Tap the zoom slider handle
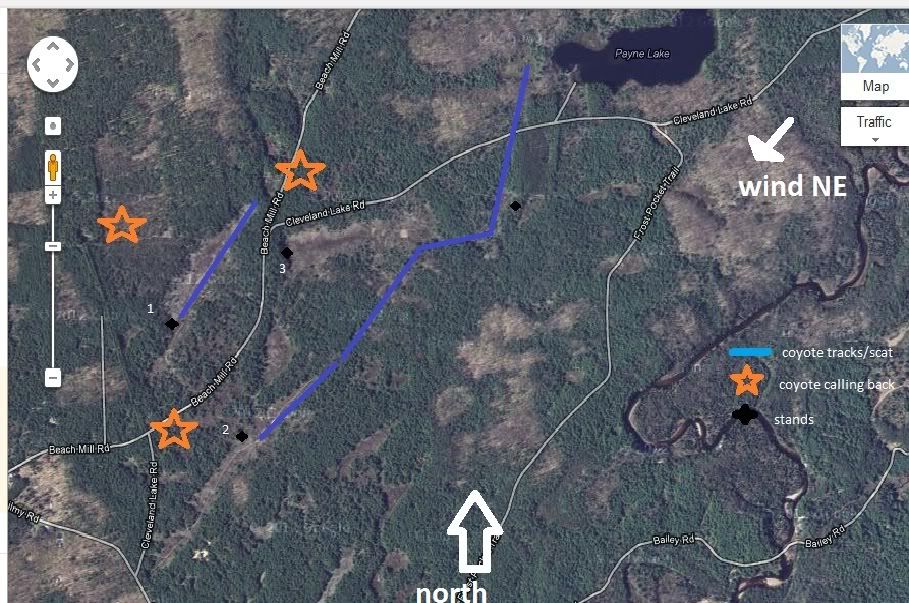 coord(53,246)
